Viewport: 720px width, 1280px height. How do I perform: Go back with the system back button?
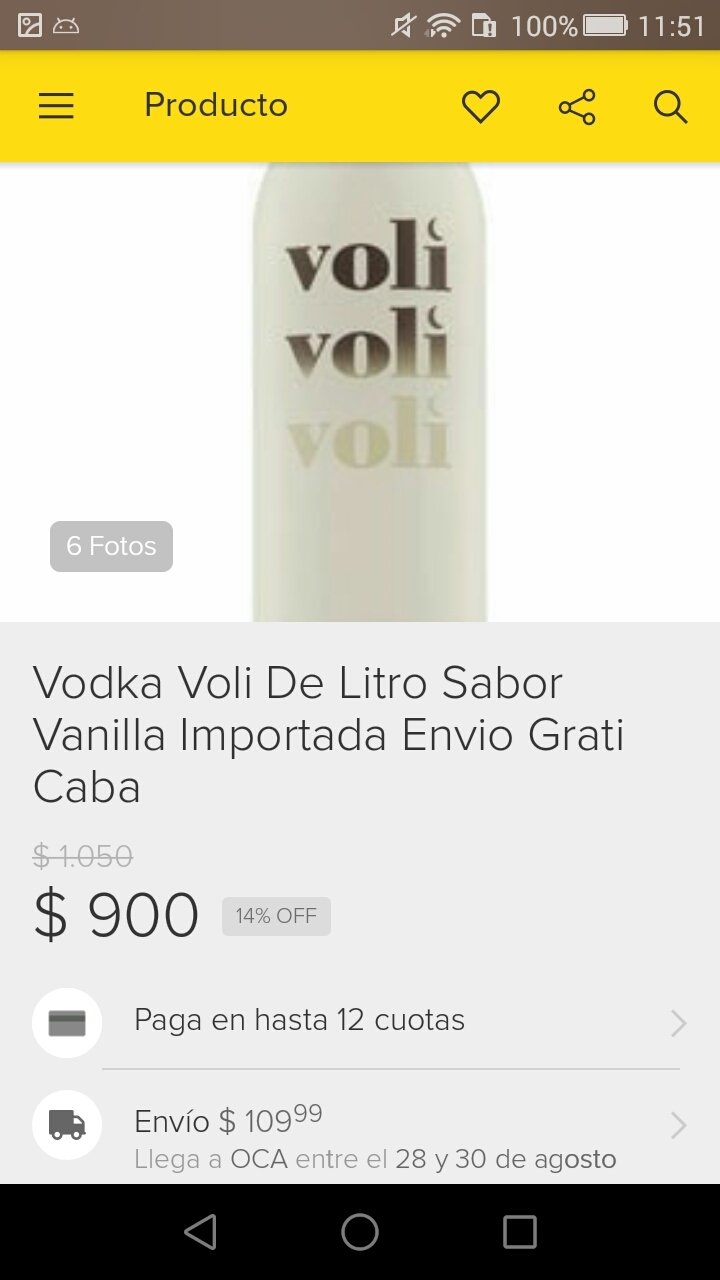click(201, 1232)
